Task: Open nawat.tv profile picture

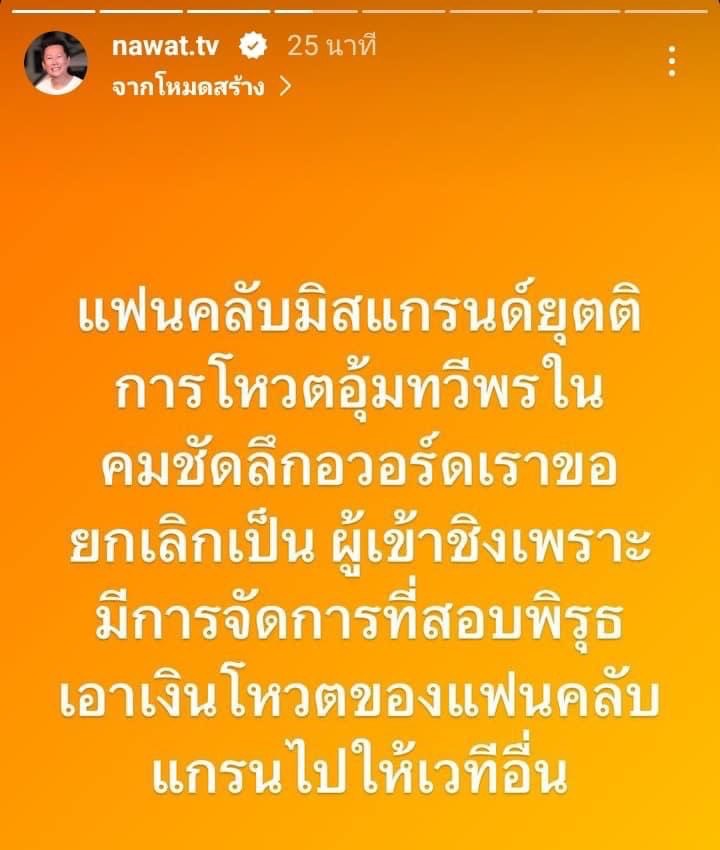Action: click(56, 64)
